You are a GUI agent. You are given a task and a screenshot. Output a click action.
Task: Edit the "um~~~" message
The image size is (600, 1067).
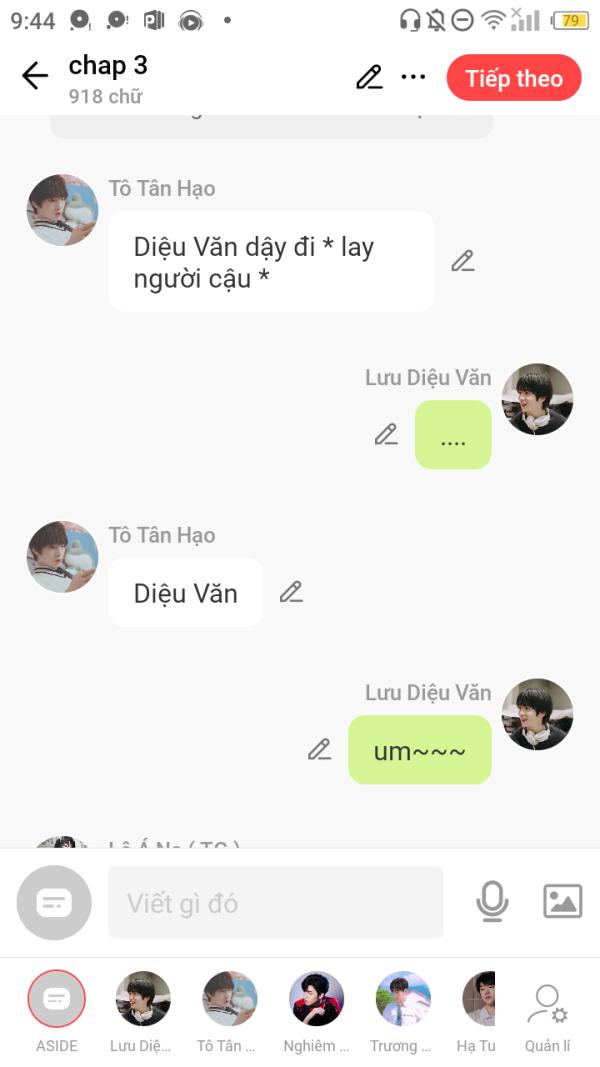(x=320, y=749)
